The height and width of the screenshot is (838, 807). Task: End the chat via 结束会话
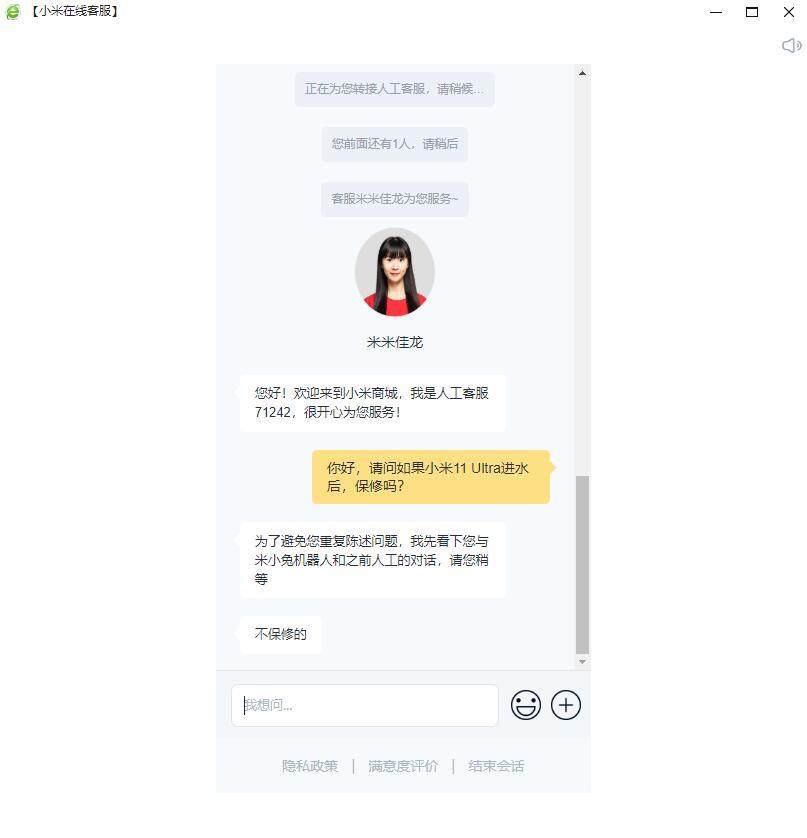(496, 766)
